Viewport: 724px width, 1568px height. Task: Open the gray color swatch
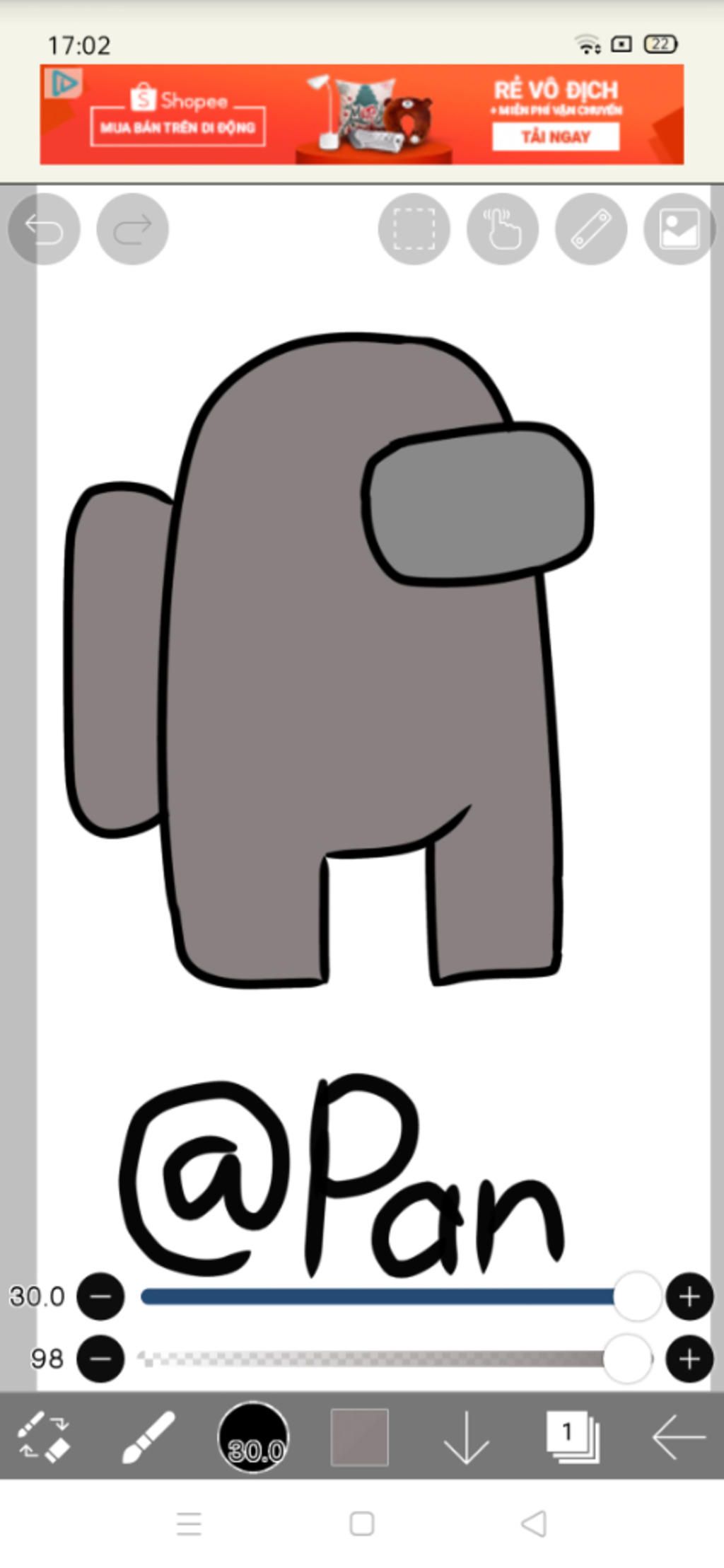coord(359,1436)
